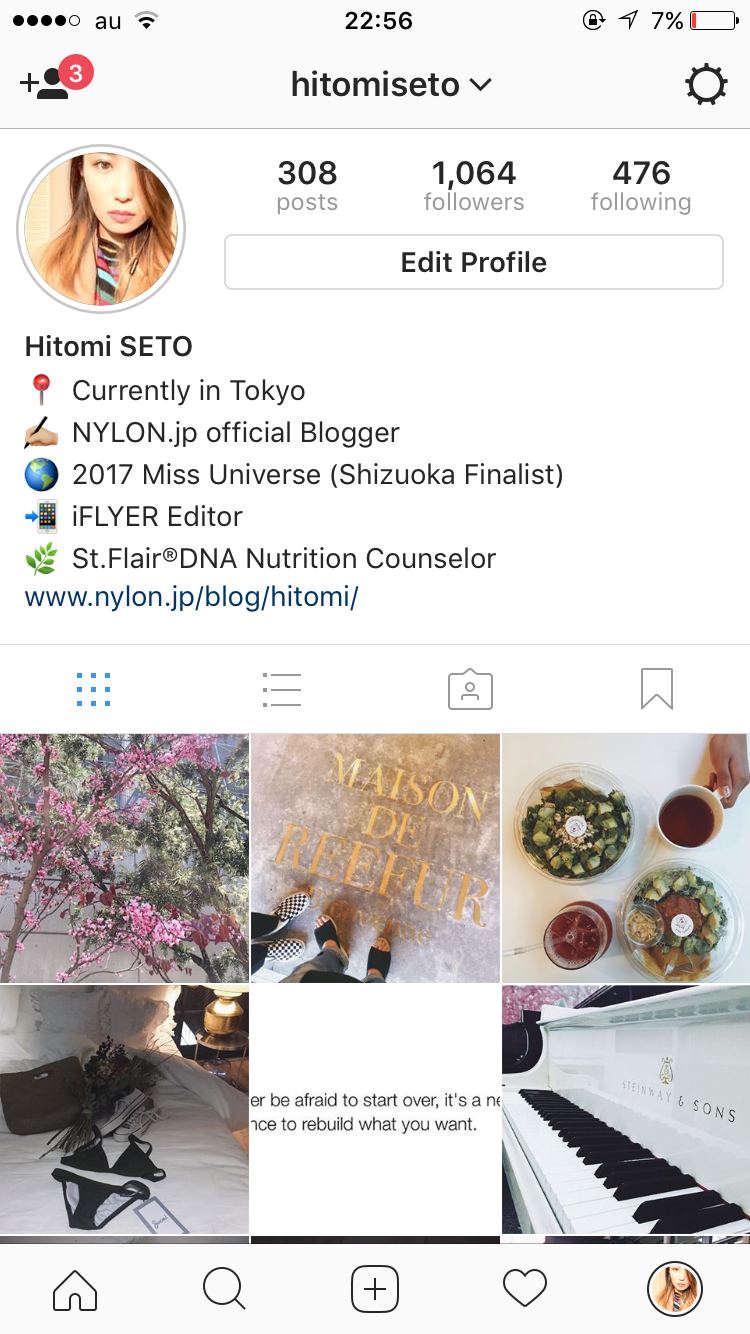Expand the hitomiseto account switcher
Viewport: 750px width, 1334px height.
(391, 85)
